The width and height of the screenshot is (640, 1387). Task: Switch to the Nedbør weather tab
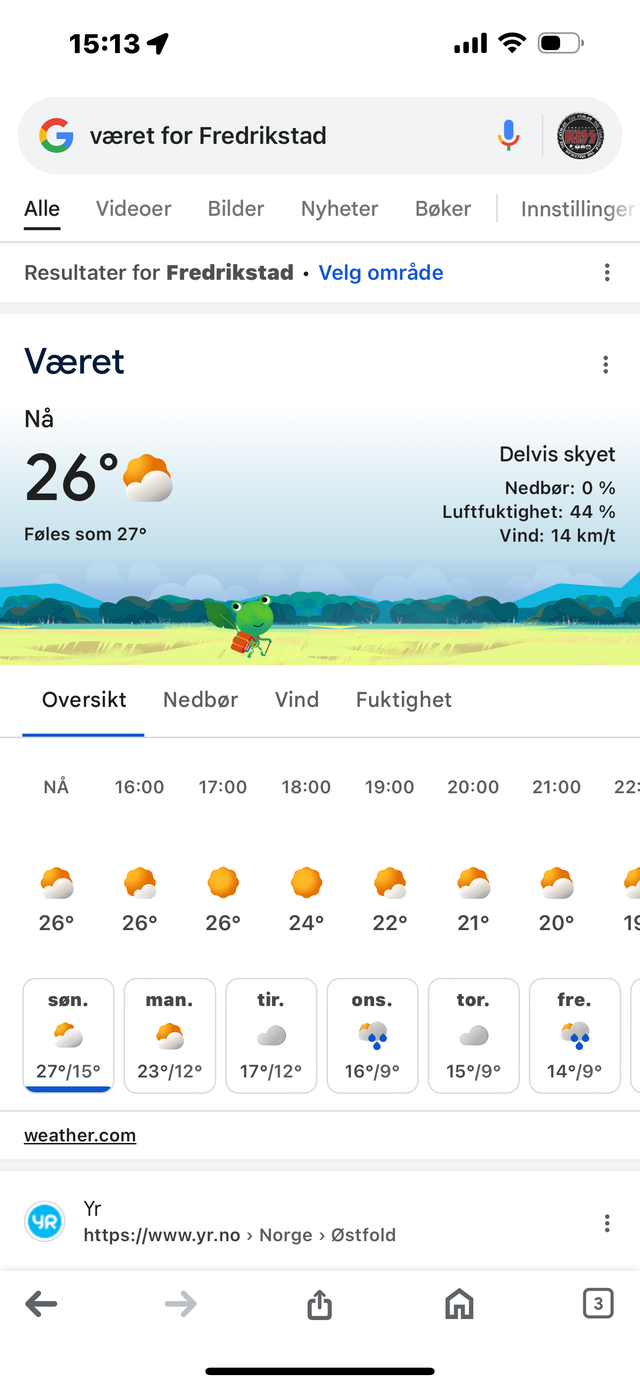pos(200,699)
